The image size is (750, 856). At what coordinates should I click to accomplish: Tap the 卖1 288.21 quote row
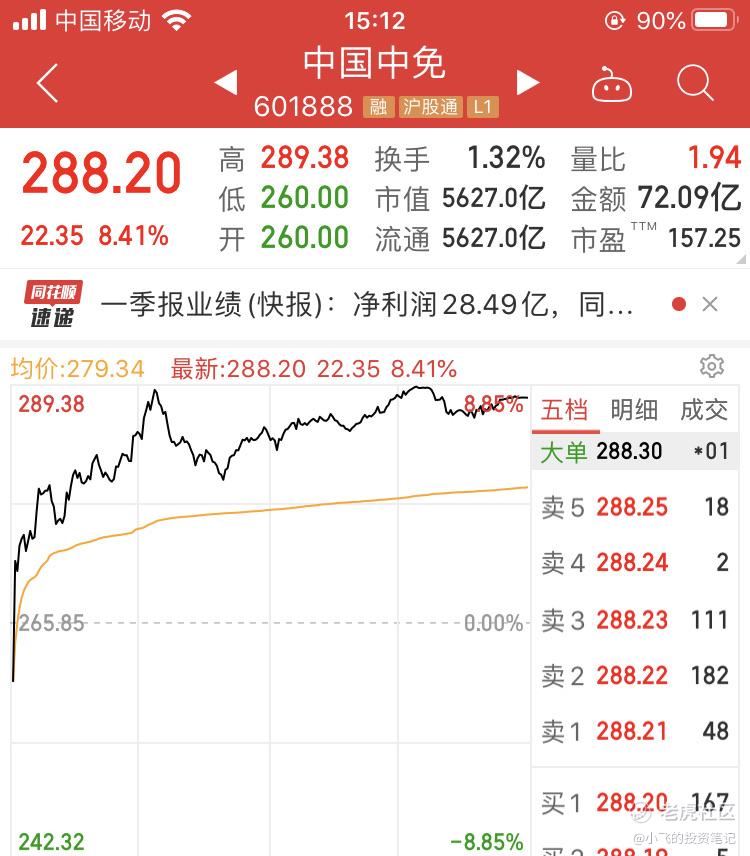634,731
